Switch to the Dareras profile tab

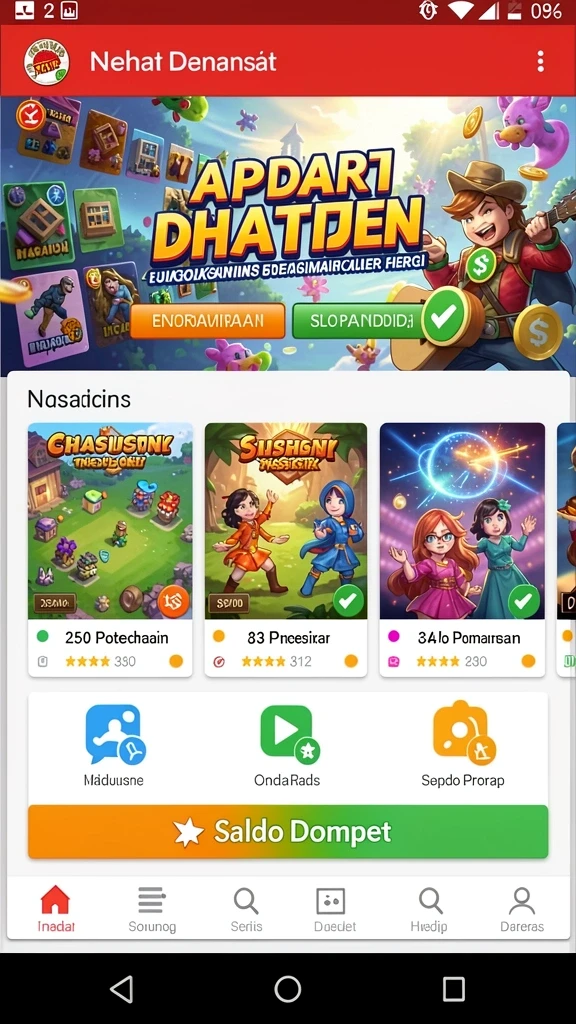[522, 909]
